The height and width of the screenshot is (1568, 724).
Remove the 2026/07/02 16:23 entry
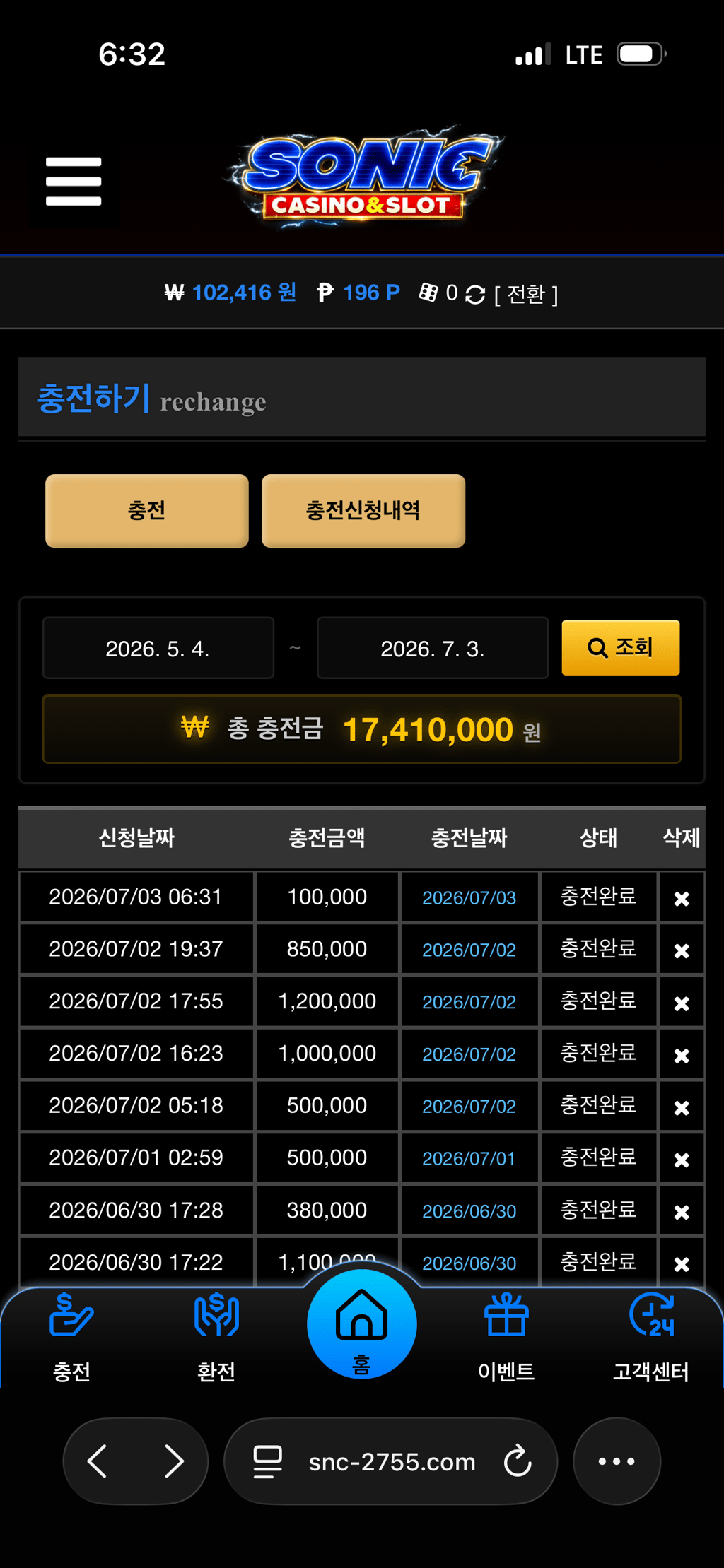(682, 1055)
